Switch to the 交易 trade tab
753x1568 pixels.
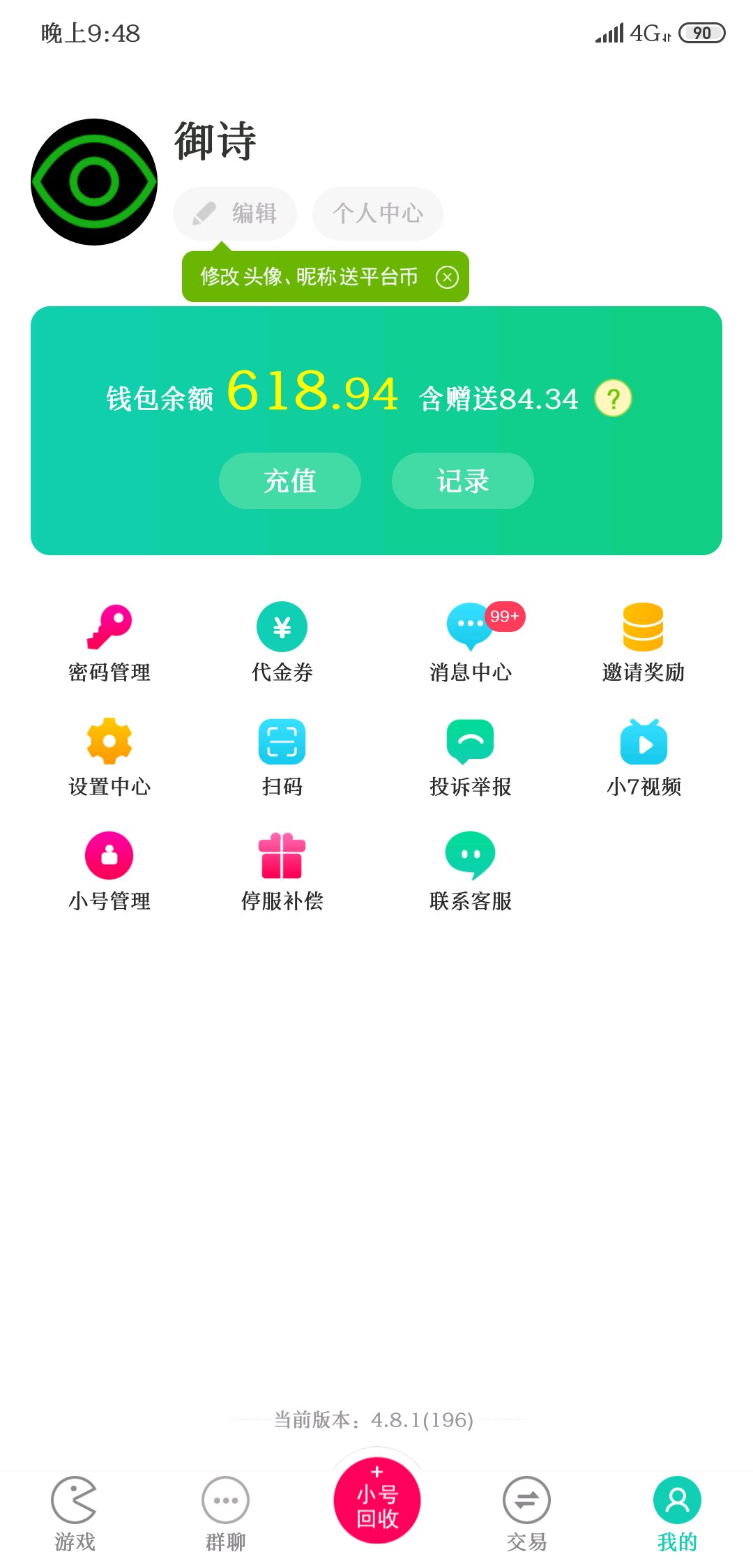[526, 1514]
